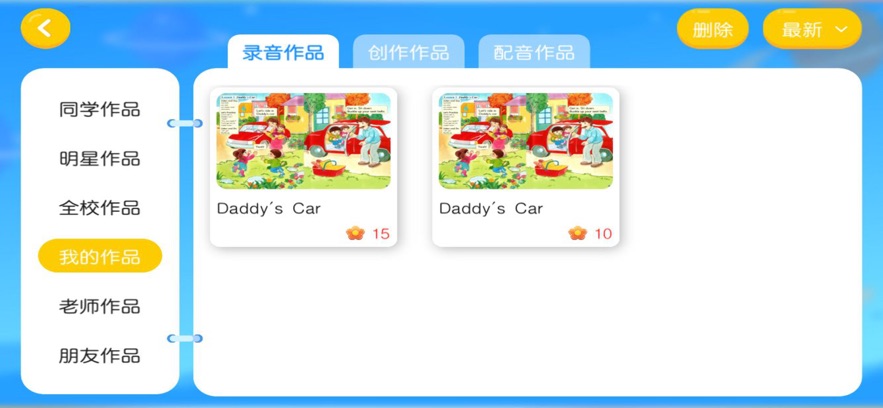The width and height of the screenshot is (883, 408).
Task: Switch to the 配音作品 tab
Action: coord(534,53)
